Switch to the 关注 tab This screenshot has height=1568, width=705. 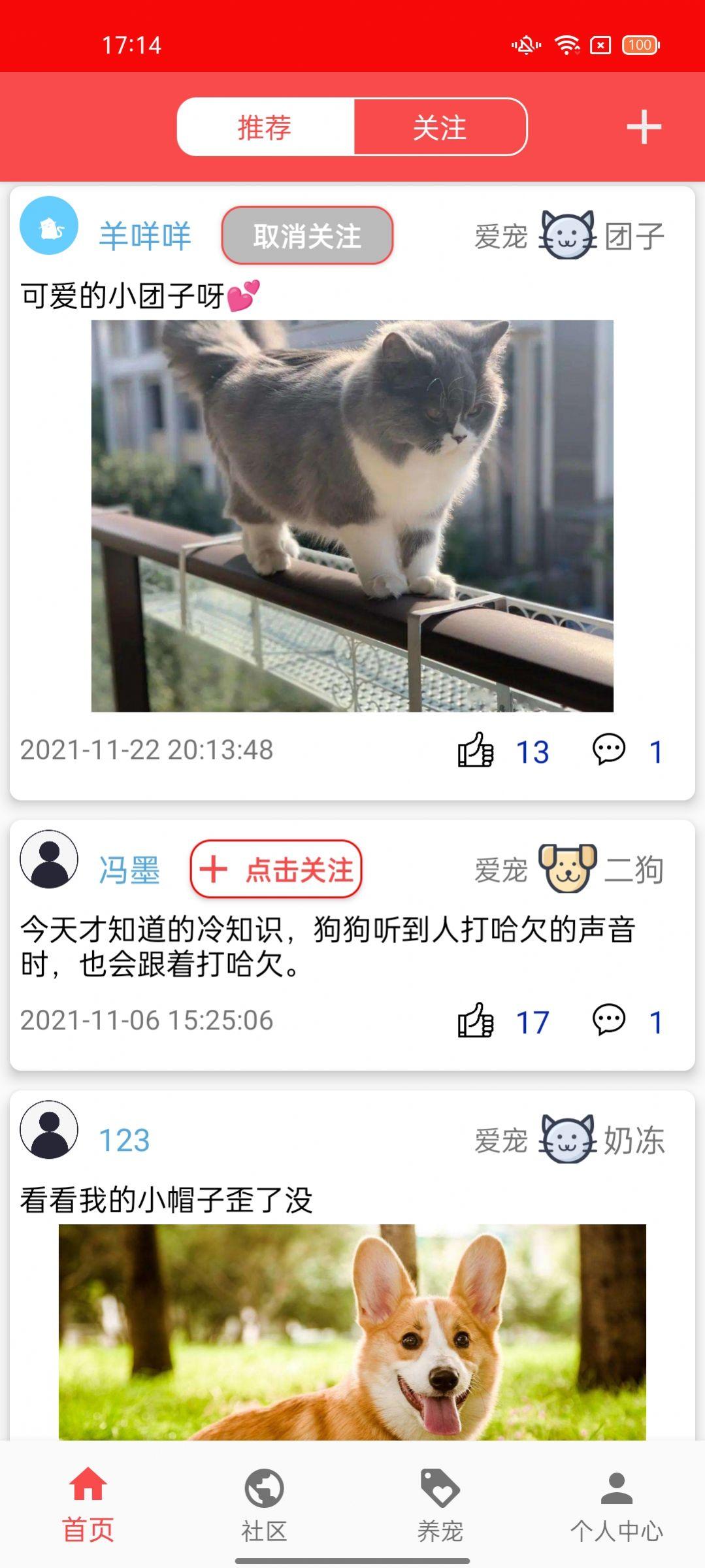click(x=440, y=127)
